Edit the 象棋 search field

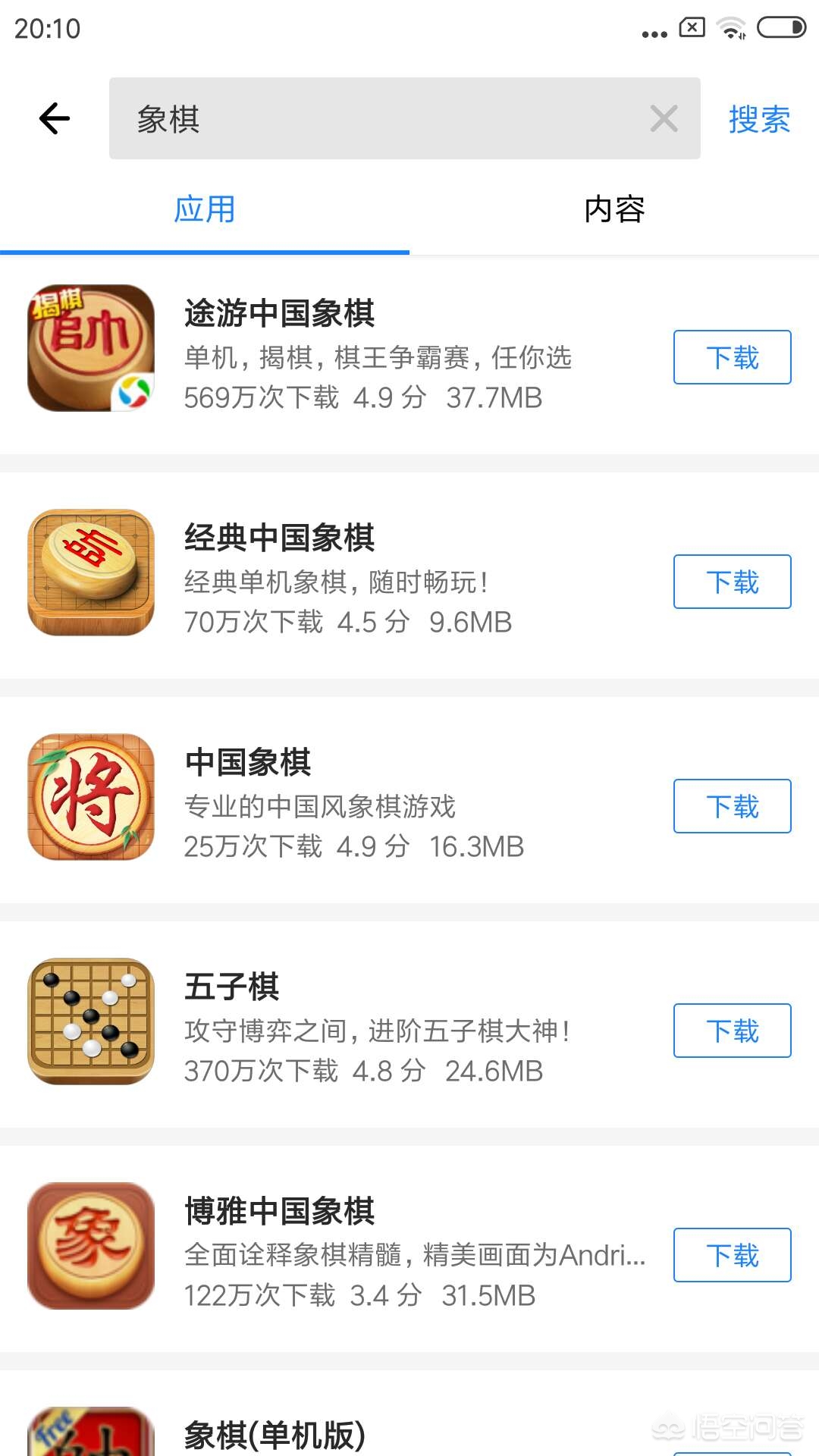[379, 118]
